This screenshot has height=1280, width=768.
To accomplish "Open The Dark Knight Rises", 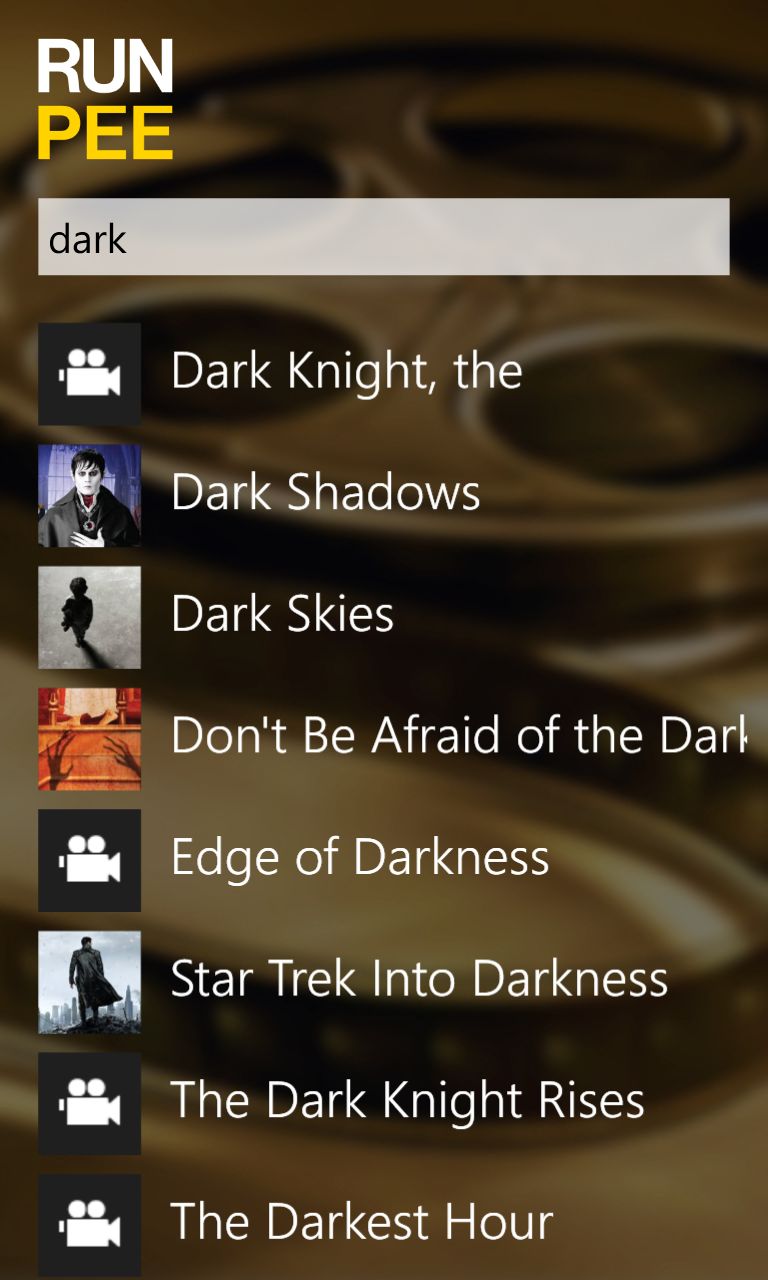I will point(407,1102).
